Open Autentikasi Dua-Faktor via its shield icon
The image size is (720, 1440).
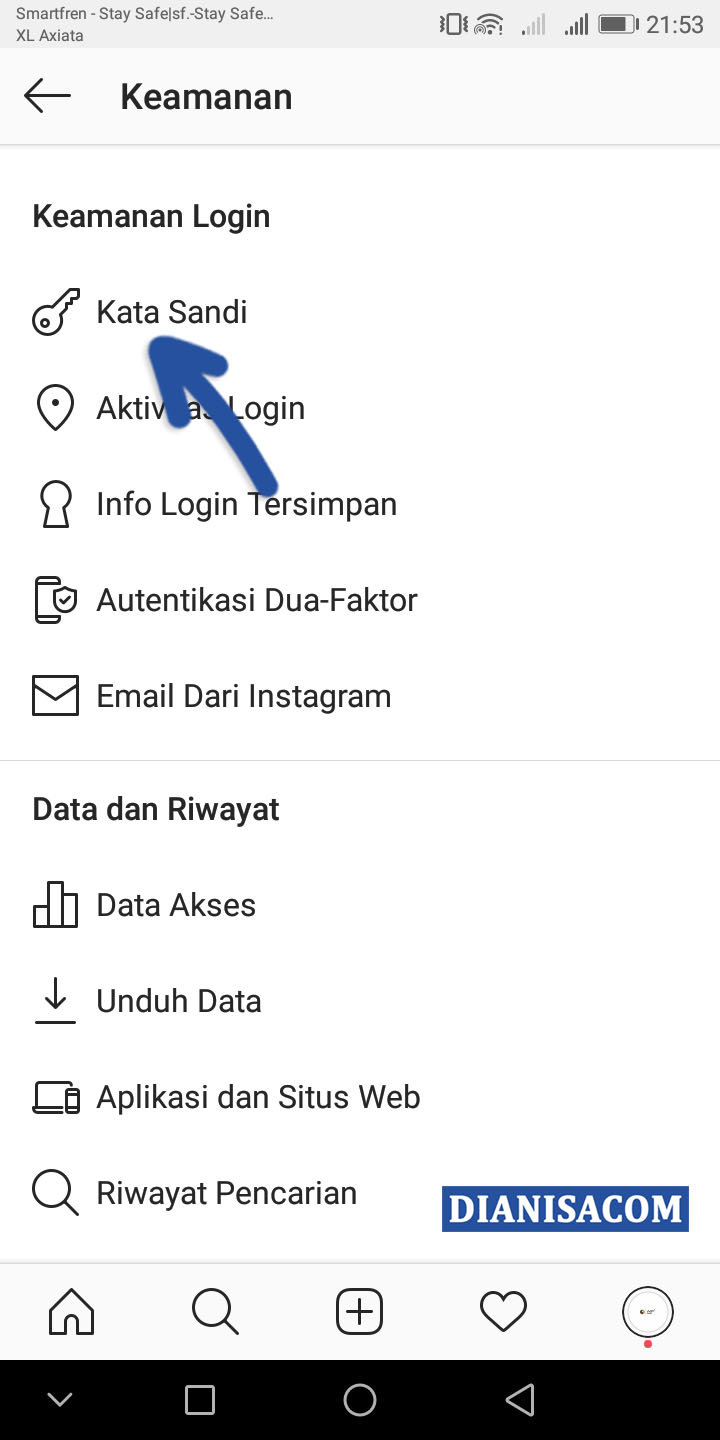55,599
